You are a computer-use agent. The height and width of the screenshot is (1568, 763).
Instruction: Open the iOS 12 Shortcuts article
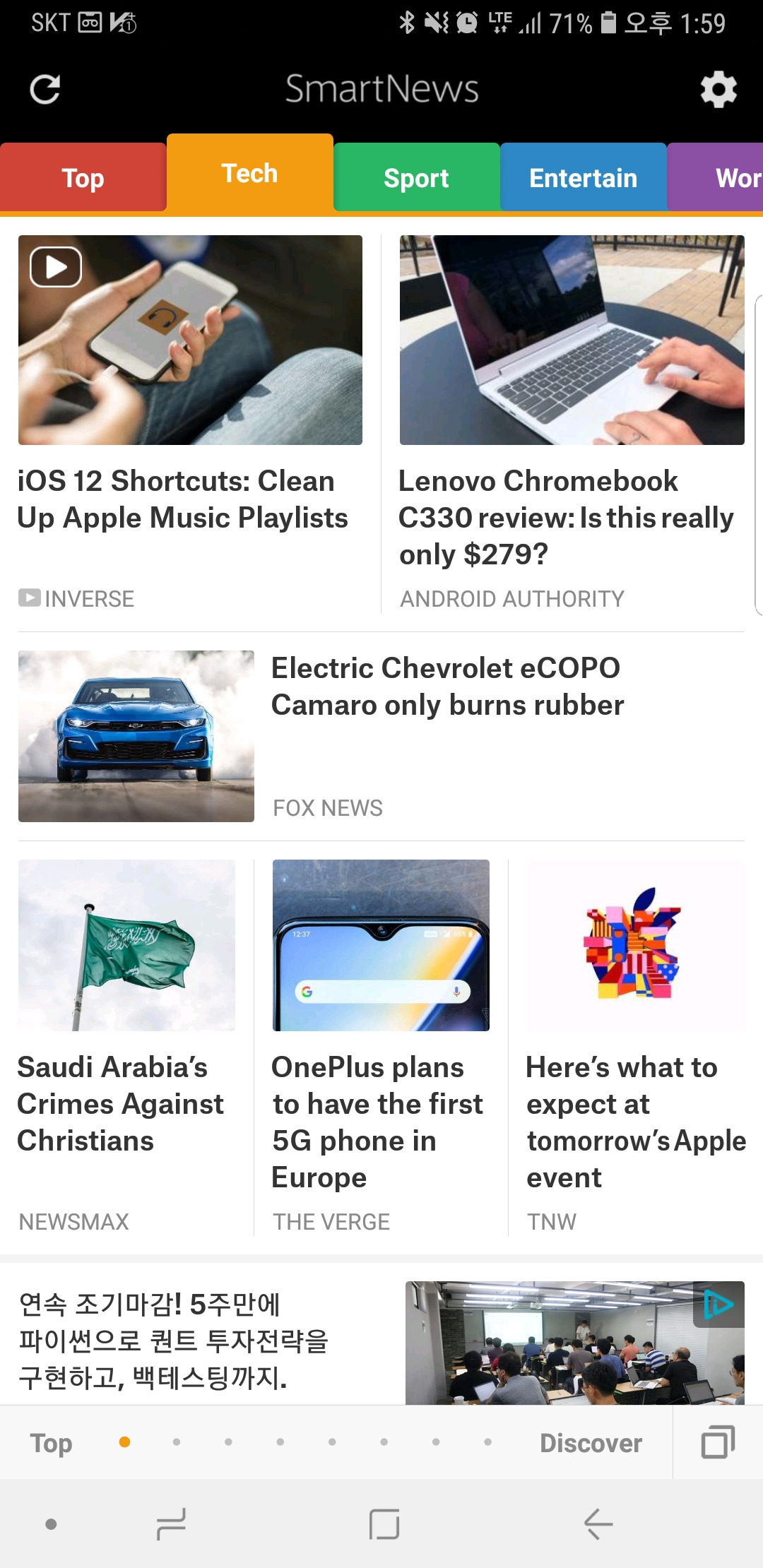click(x=184, y=499)
